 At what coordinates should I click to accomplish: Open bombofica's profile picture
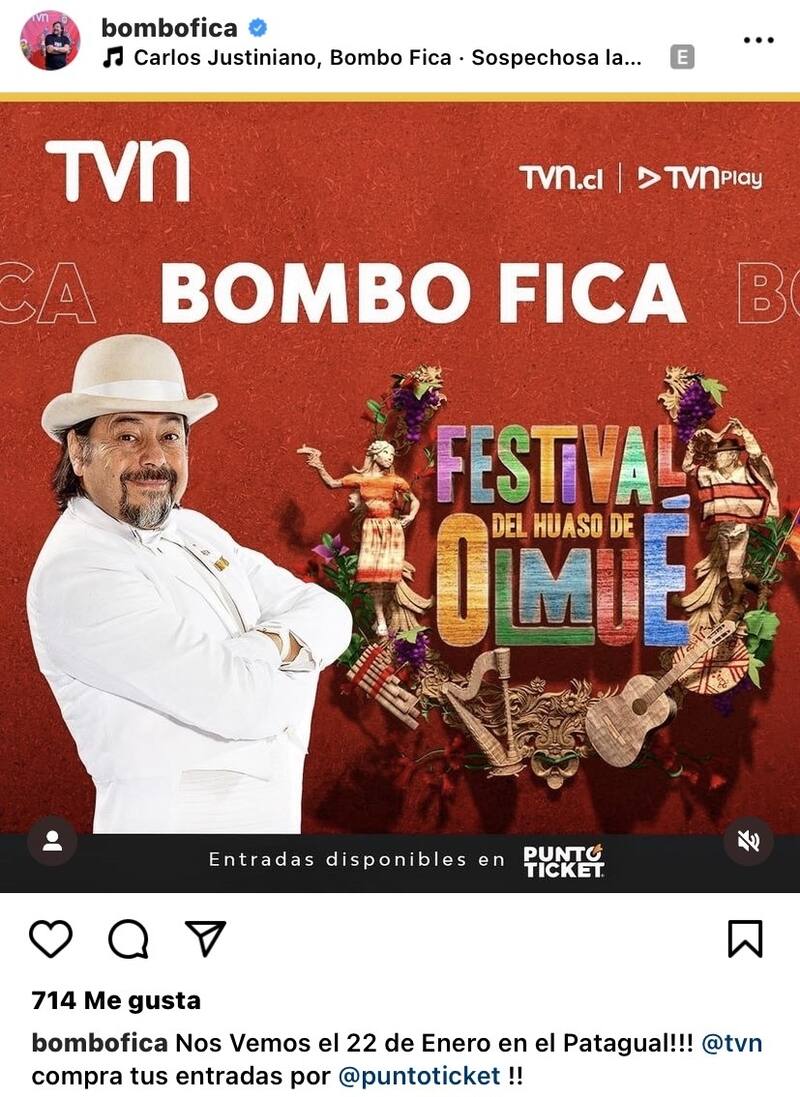point(50,40)
